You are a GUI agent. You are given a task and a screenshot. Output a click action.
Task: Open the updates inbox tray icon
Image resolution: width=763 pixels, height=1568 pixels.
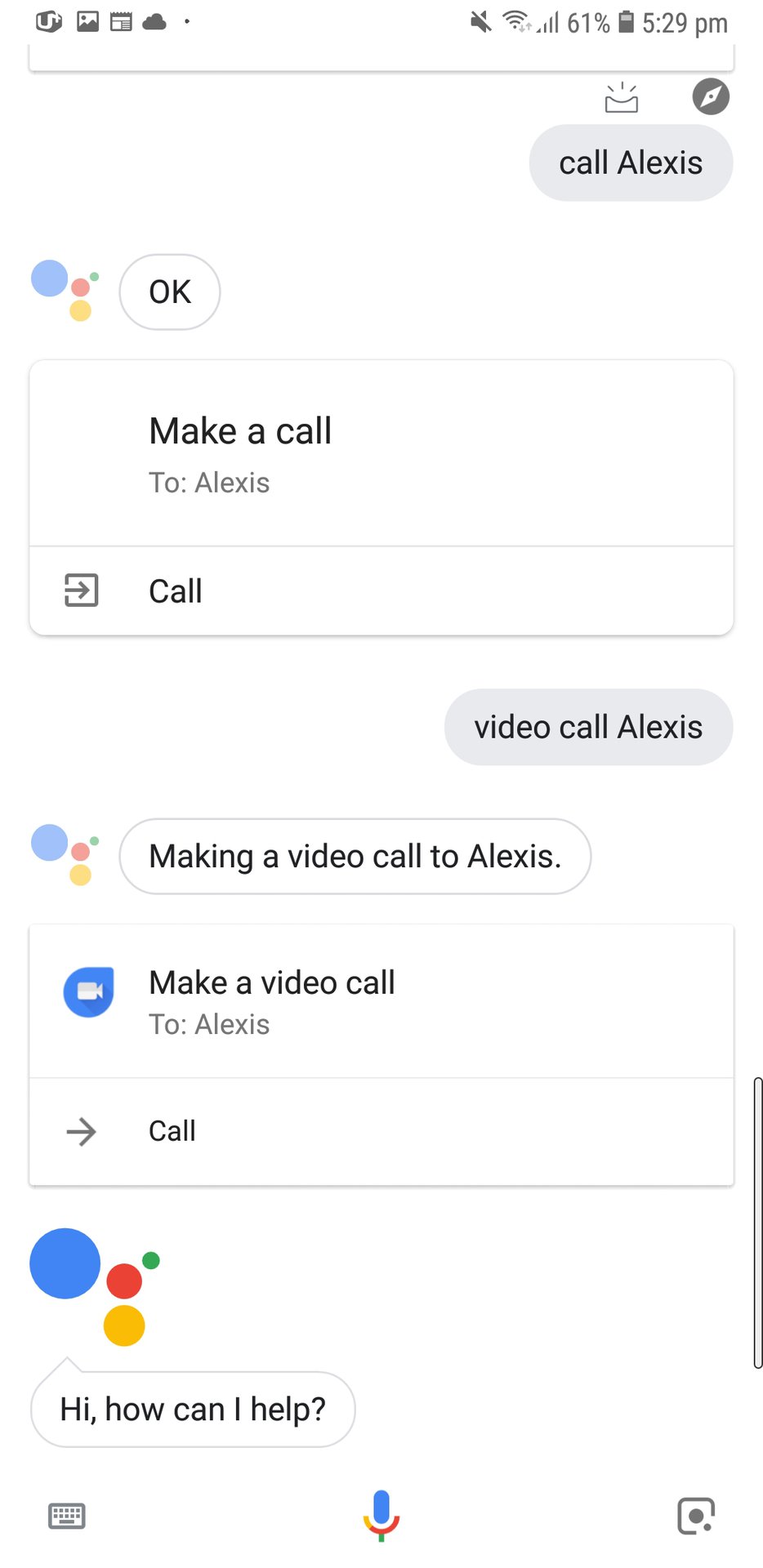click(x=622, y=97)
